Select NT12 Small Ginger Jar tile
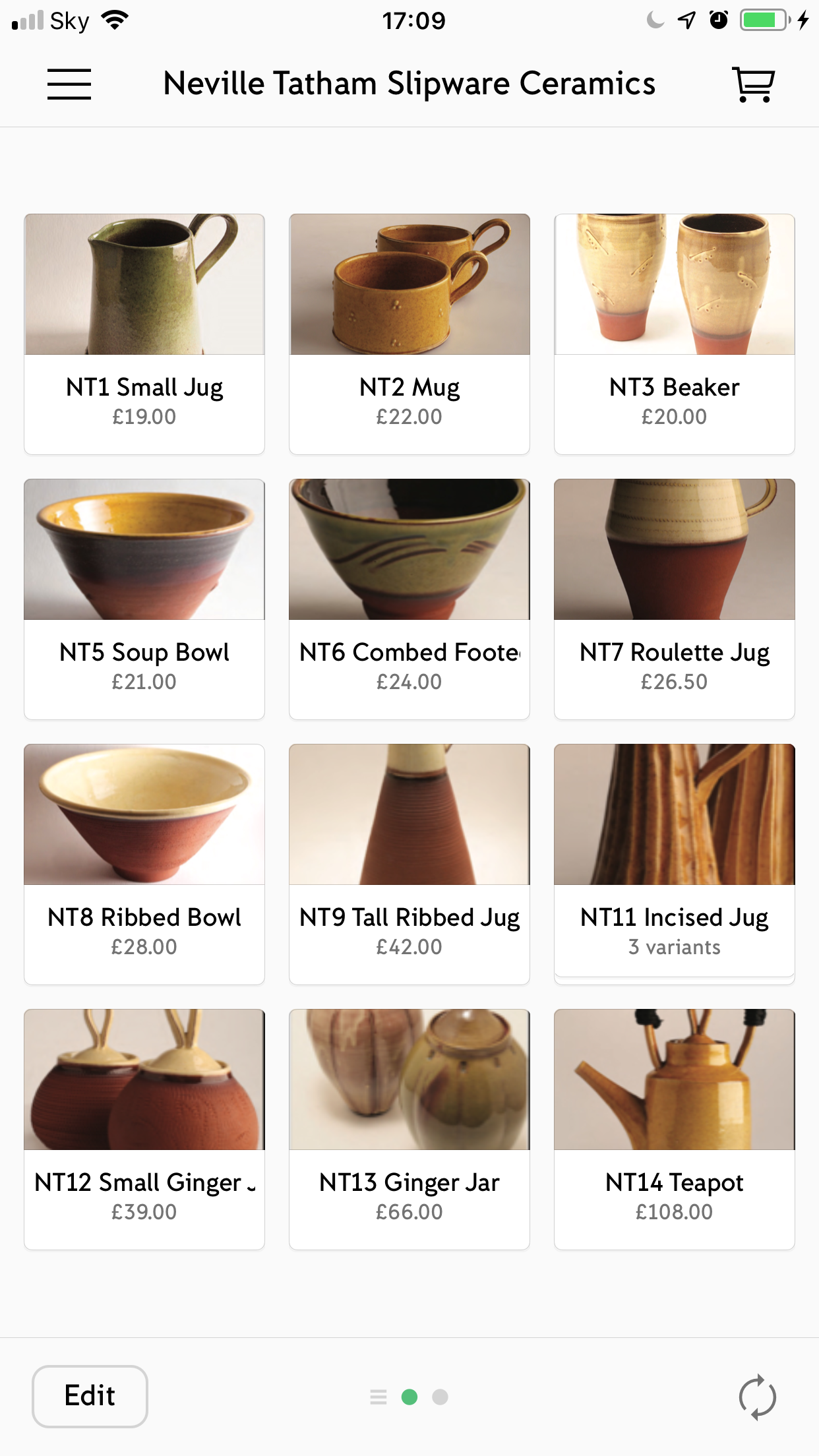 (144, 1129)
